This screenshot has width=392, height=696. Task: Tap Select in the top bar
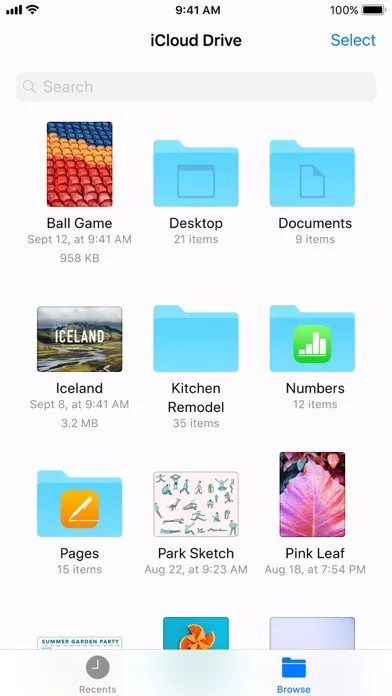(353, 40)
